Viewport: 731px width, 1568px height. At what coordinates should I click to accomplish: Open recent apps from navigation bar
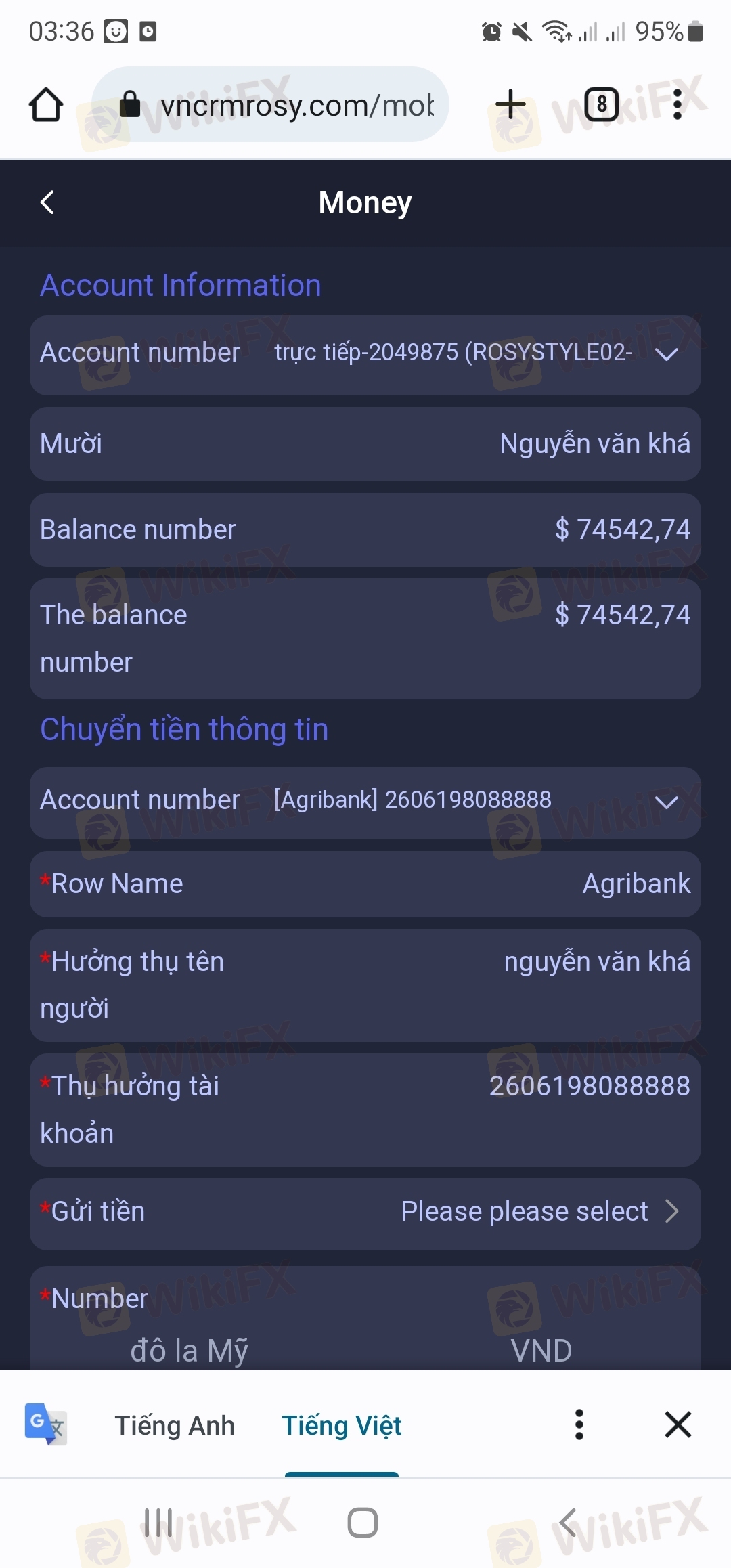click(158, 1523)
